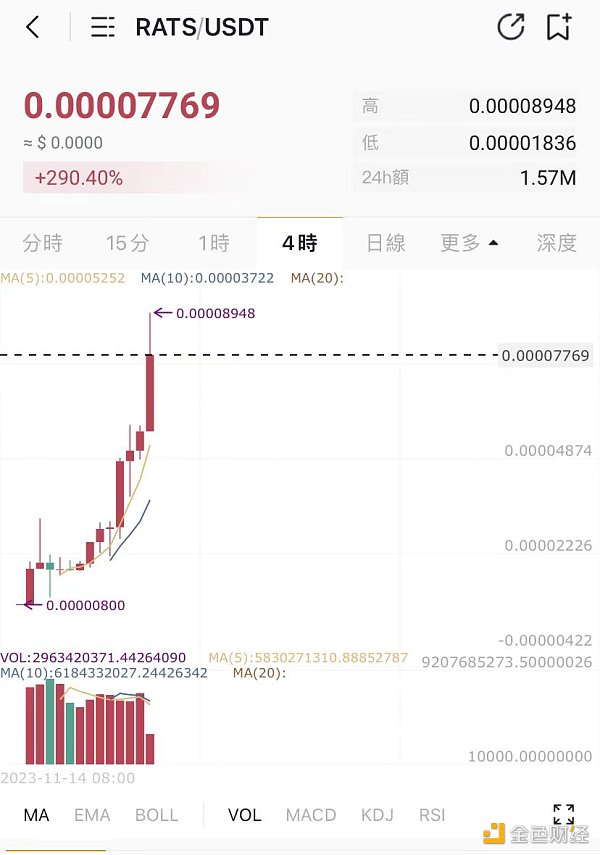The width and height of the screenshot is (600, 855).
Task: Open the 深度 depth view
Action: 557,243
